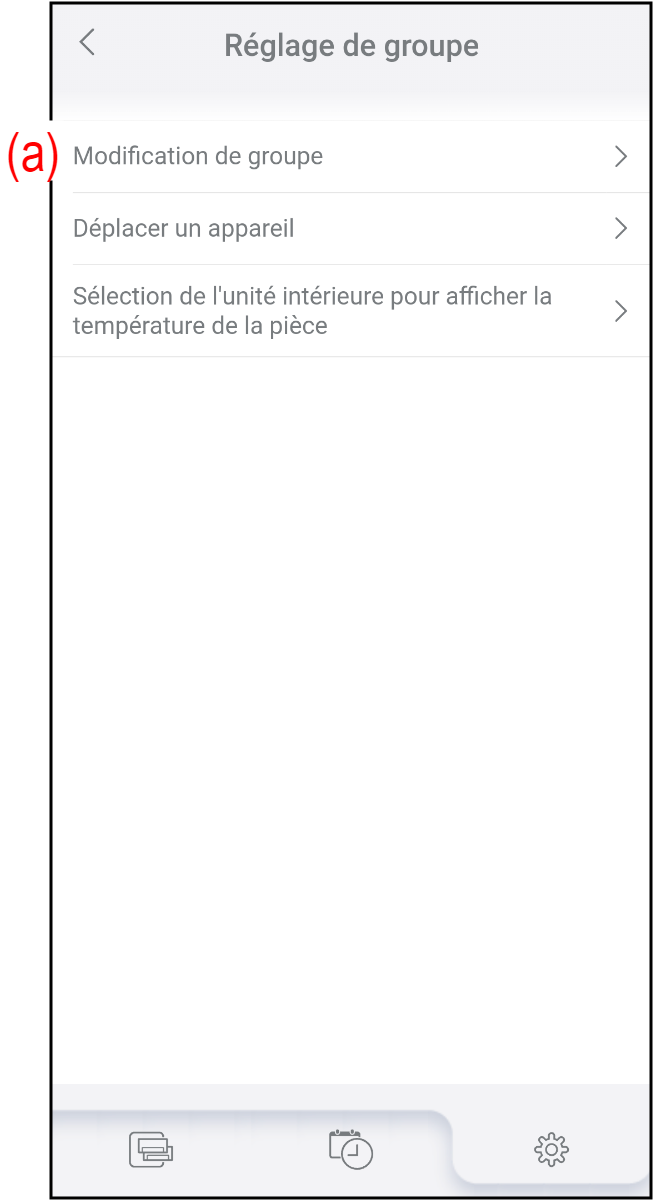Open Déplacer un appareil
This screenshot has width=655, height=1202.
pyautogui.click(x=350, y=229)
